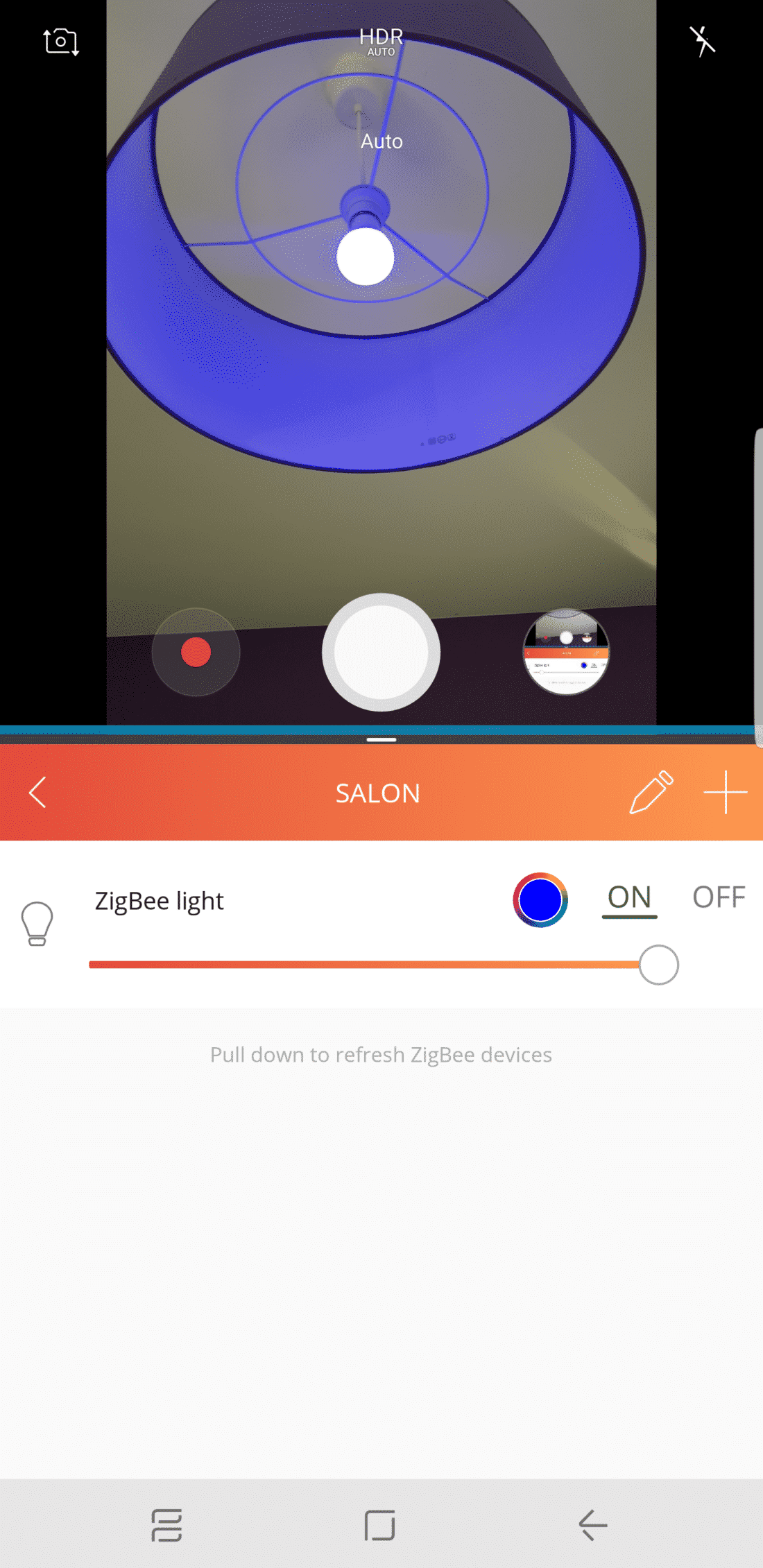Go back from the SALON screen
This screenshot has width=763, height=1568.
tap(37, 793)
